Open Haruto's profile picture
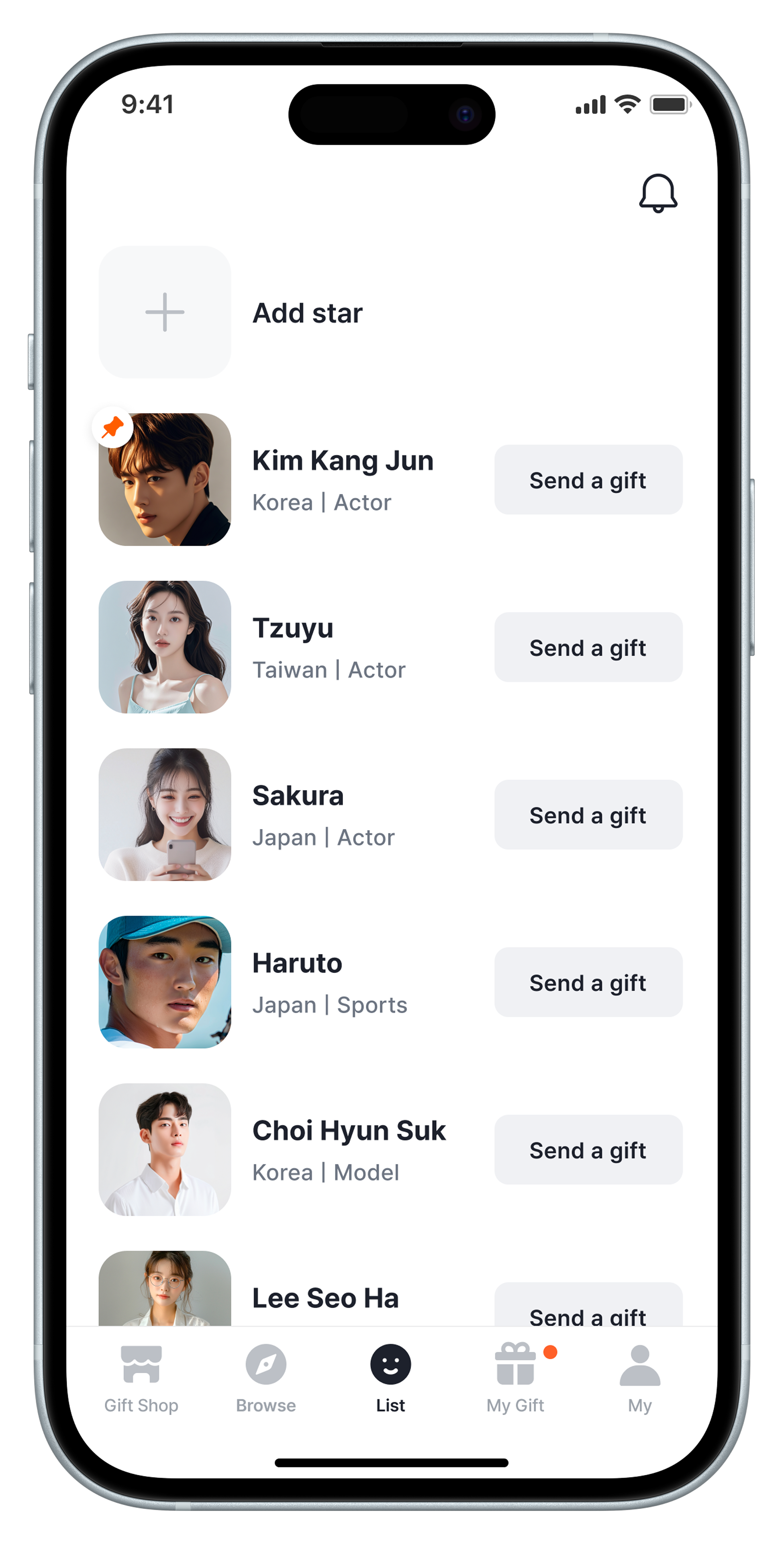 click(165, 983)
